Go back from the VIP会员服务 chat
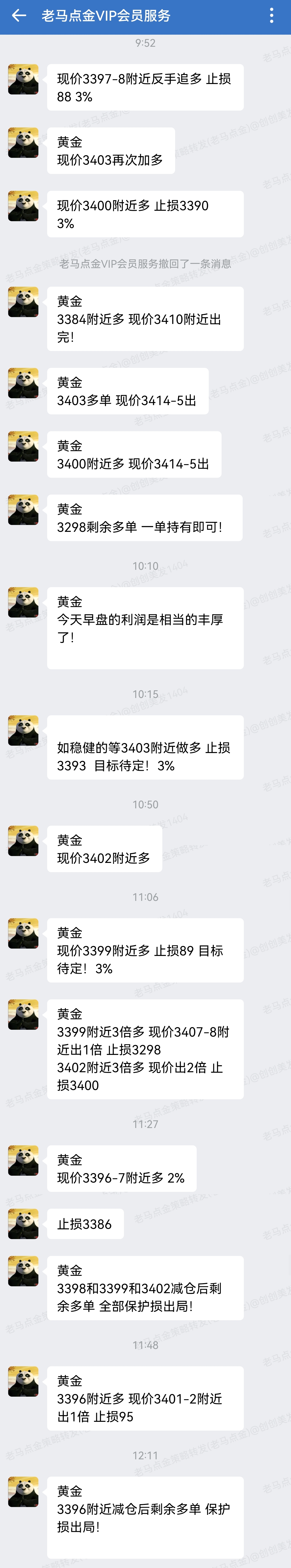 tap(19, 16)
